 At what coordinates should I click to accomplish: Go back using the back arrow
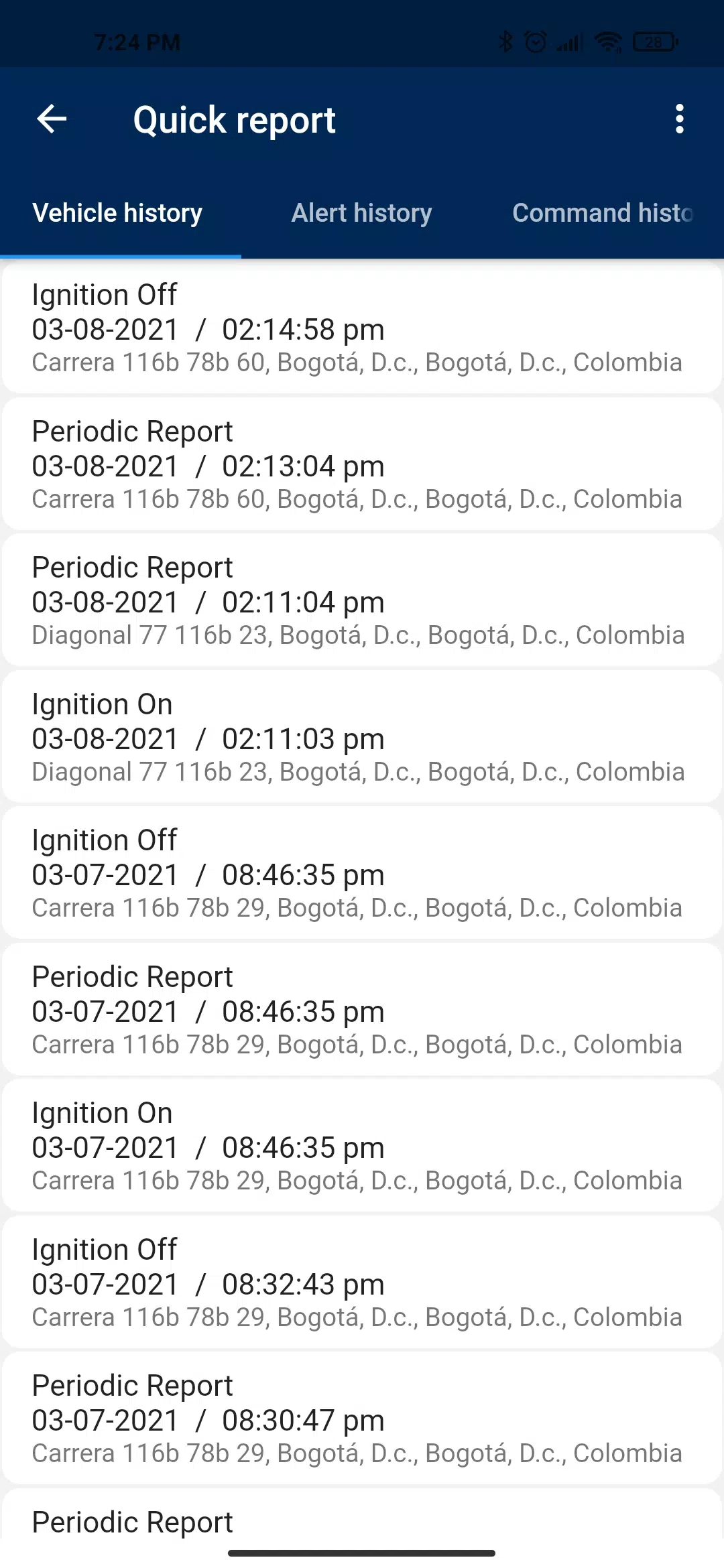[x=51, y=119]
